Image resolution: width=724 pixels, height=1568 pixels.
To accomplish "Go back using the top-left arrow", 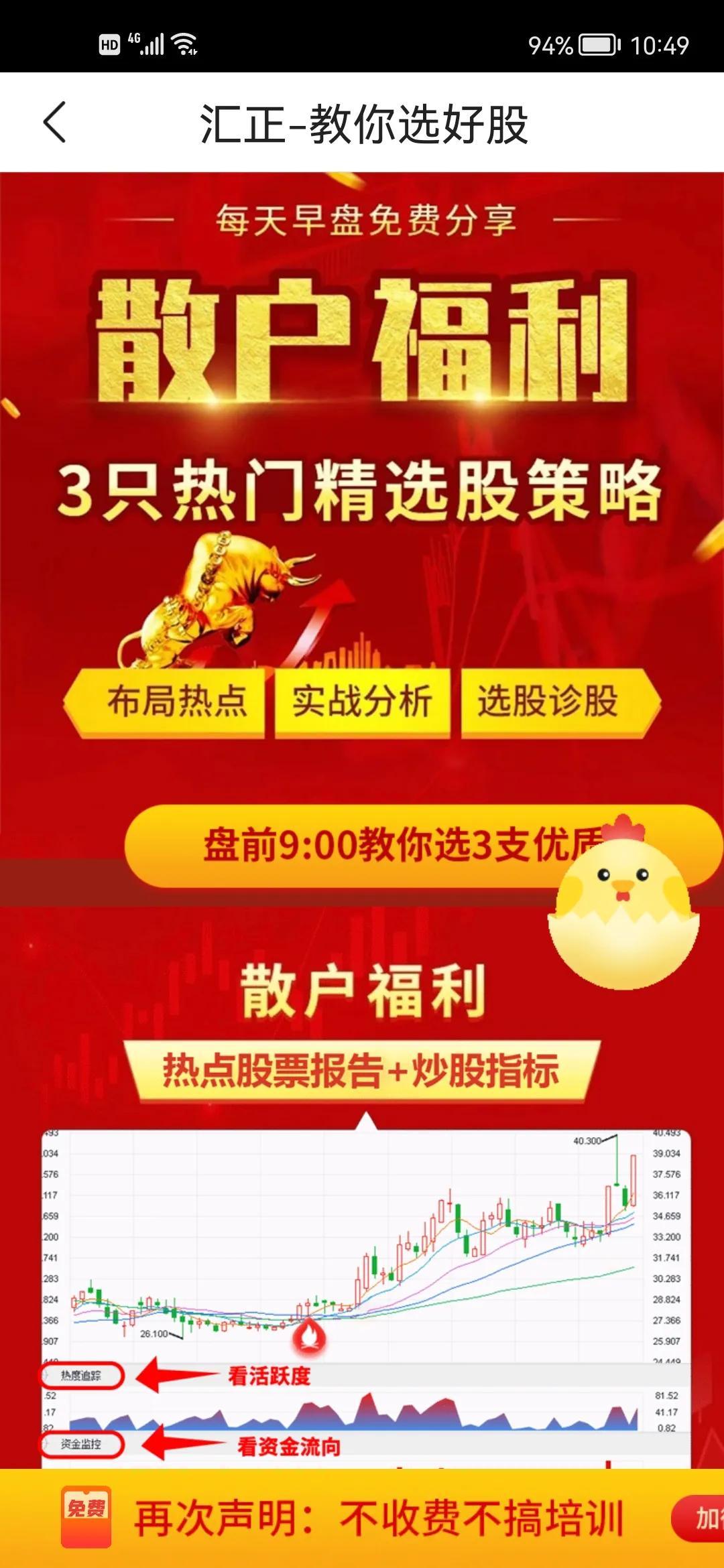I will (55, 123).
